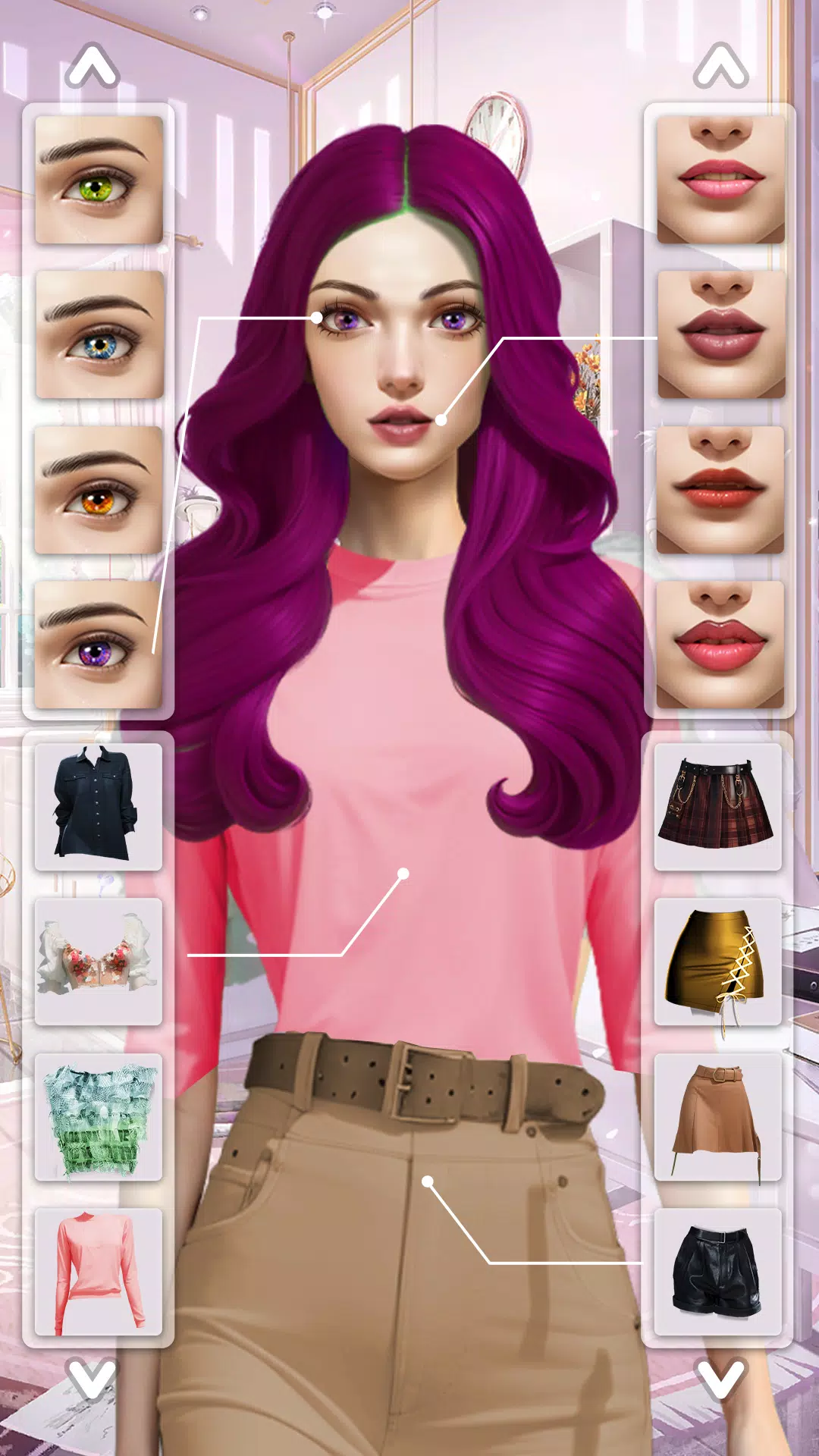Viewport: 819px width, 1456px height.
Task: Tap the down arrow below tops list
Action: pyautogui.click(x=92, y=1379)
